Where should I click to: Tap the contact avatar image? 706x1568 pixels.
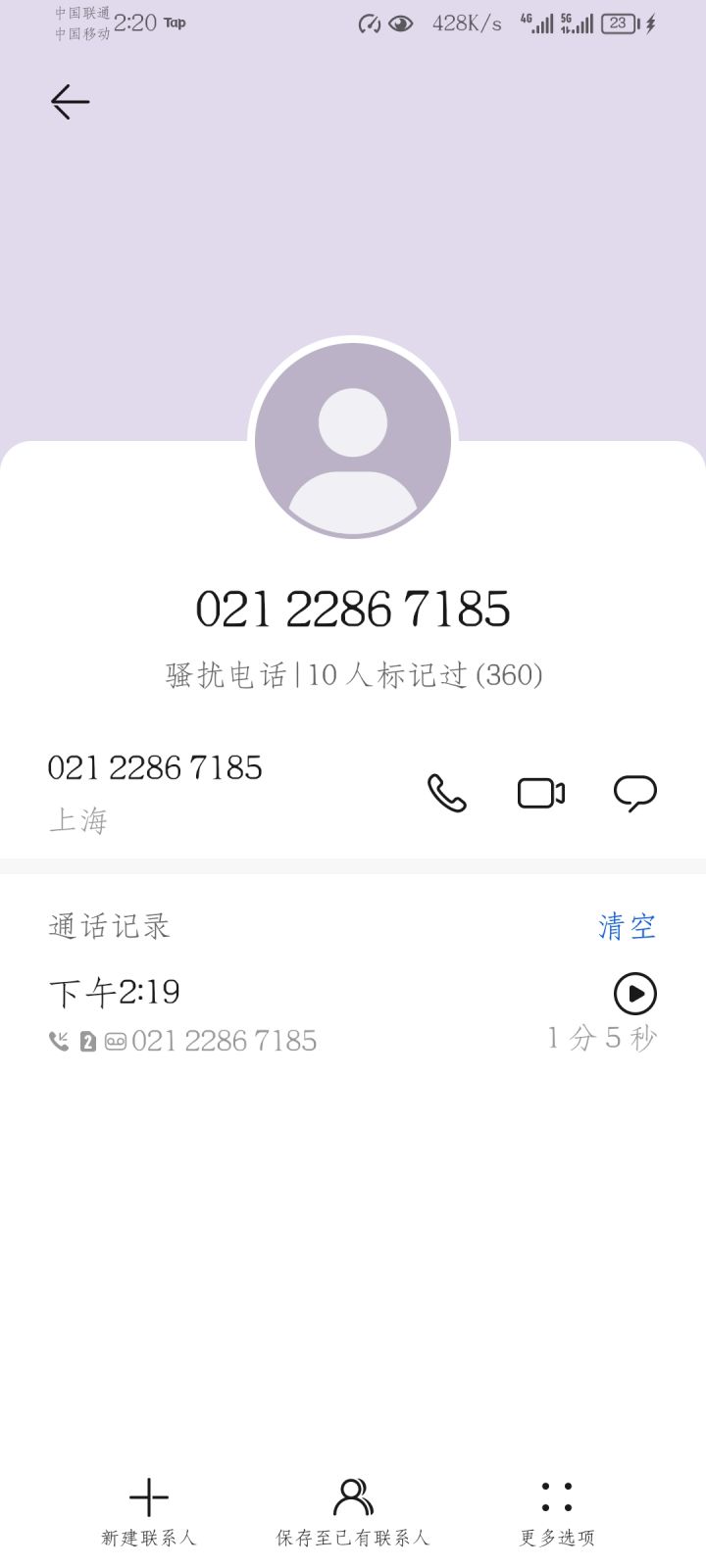click(x=353, y=439)
